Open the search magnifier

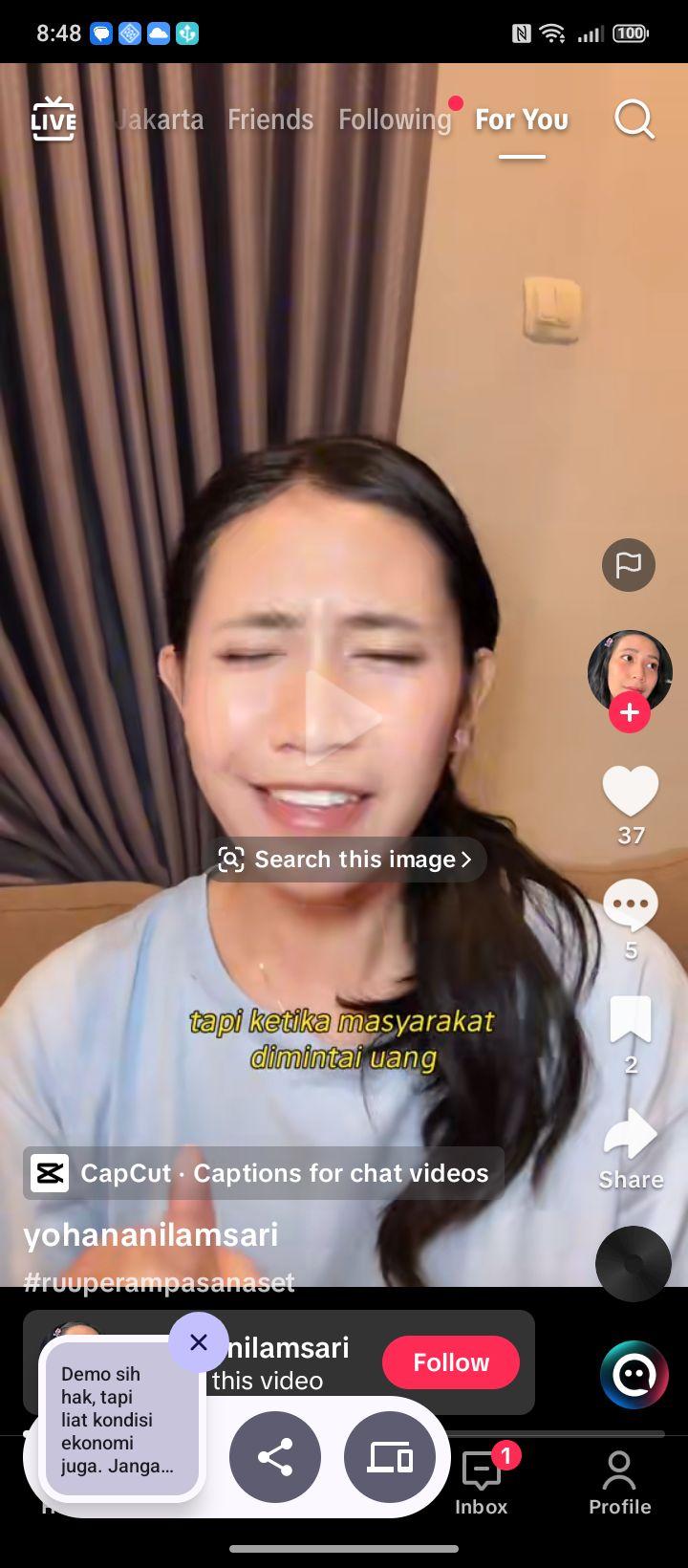(634, 120)
